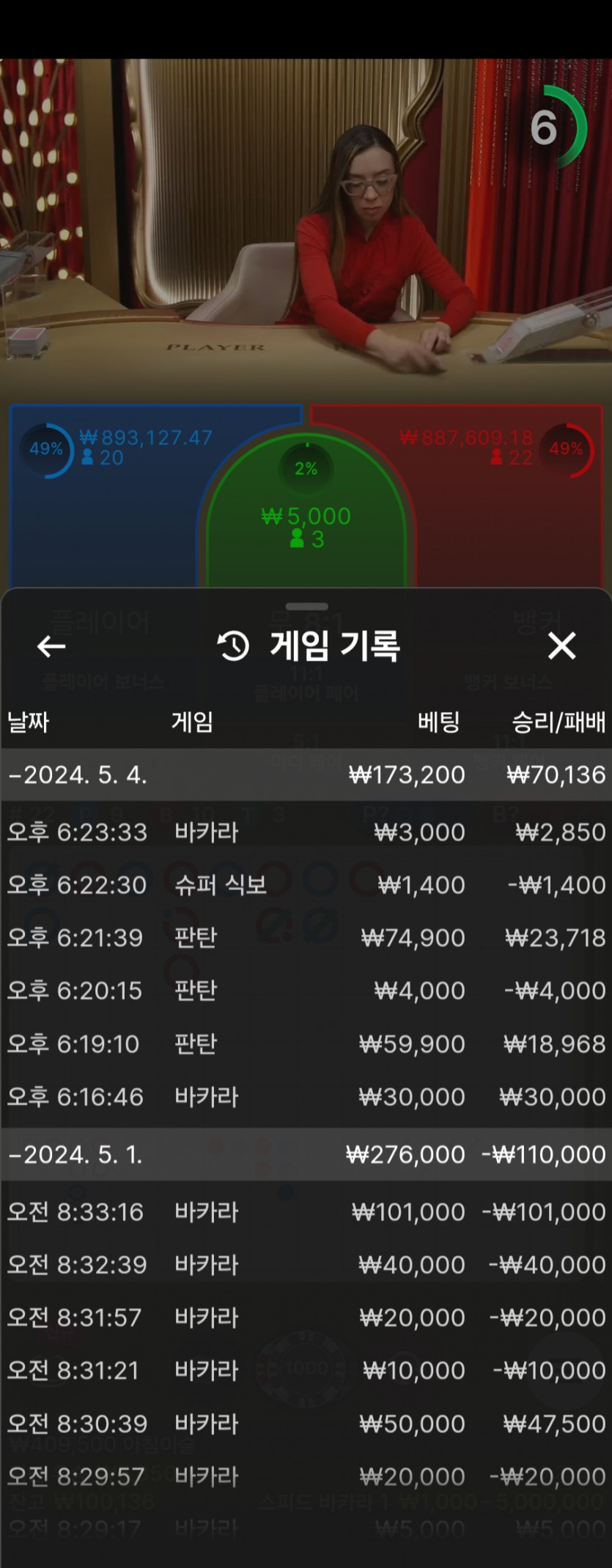Open the 오전 8:33:16 바카라 record
Viewport: 612px width, 1568px height.
pos(306,1212)
